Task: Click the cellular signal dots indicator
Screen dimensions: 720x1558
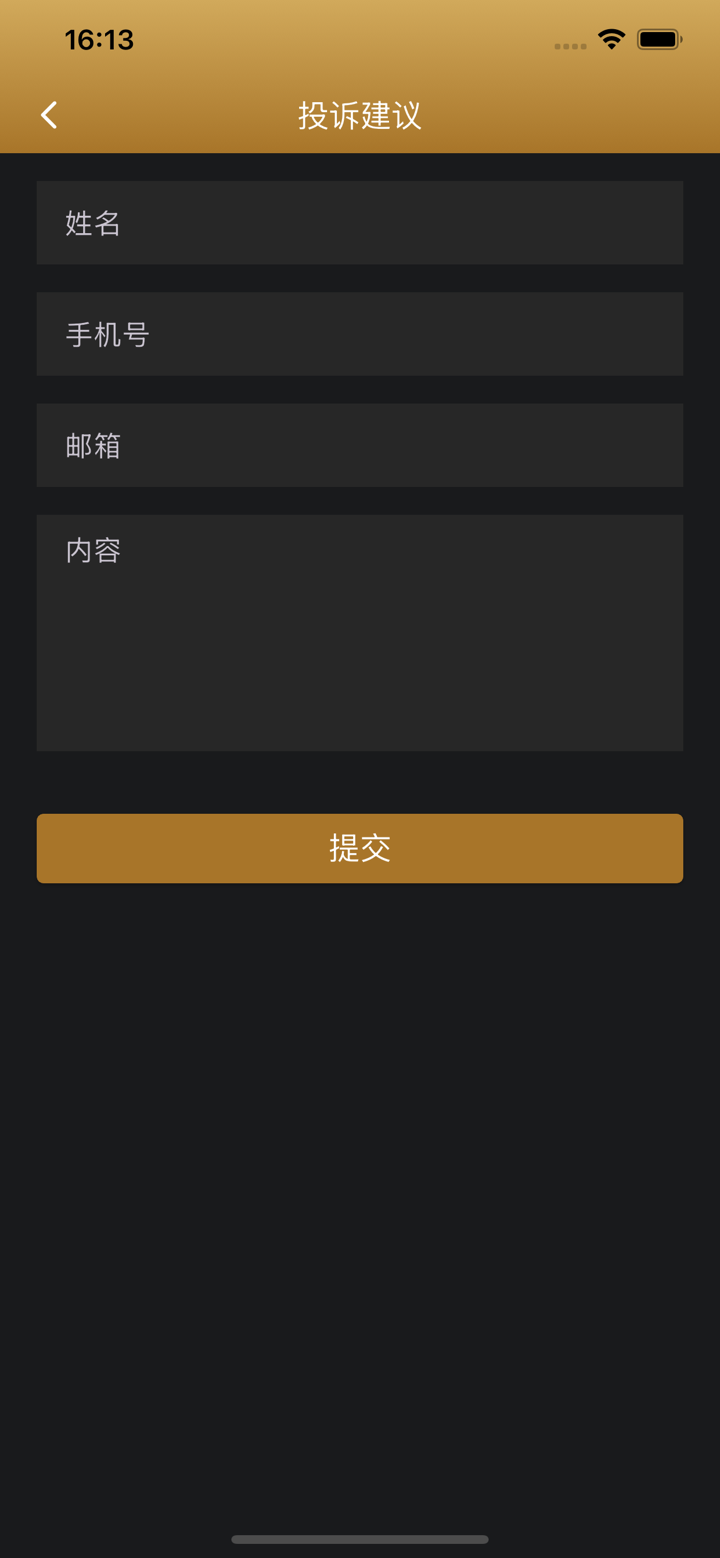Action: coord(572,44)
